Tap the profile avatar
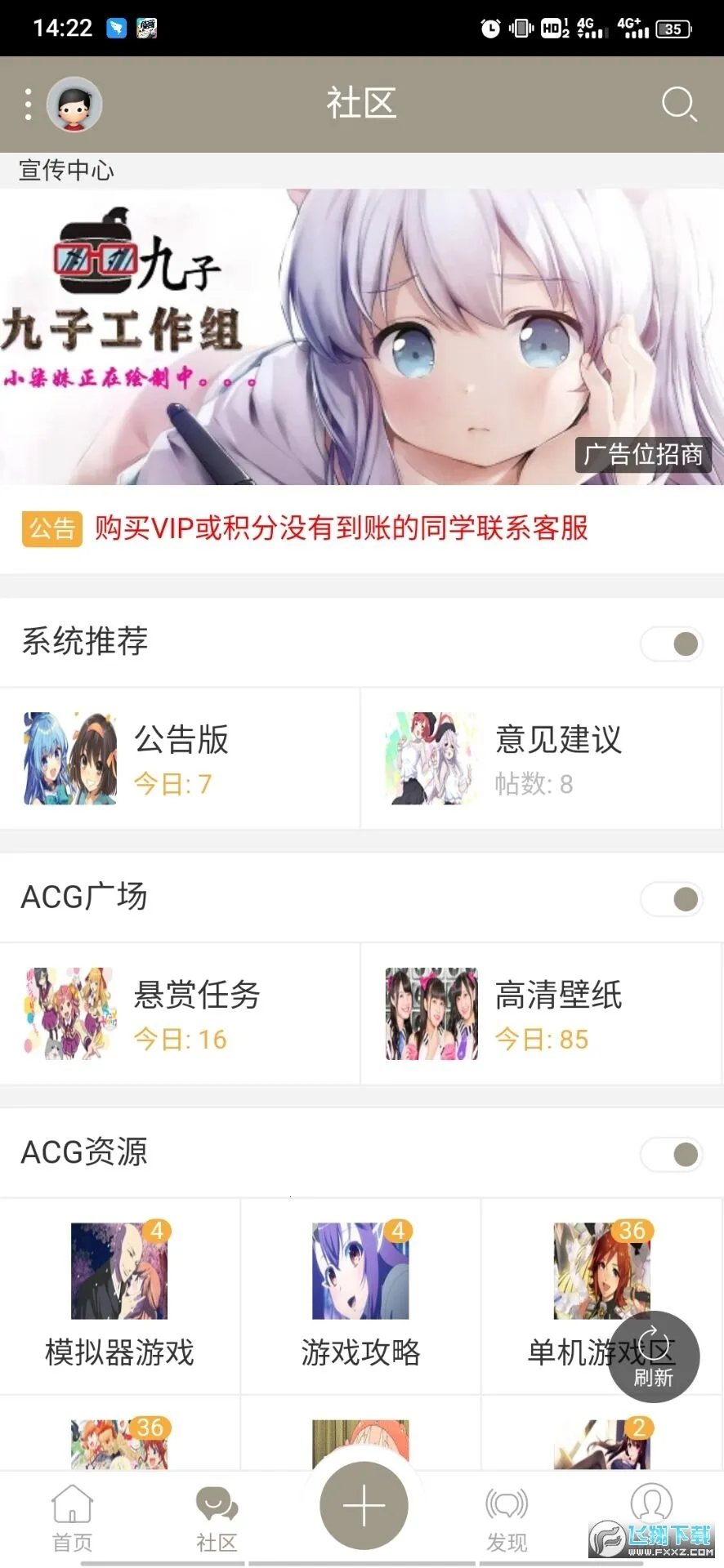Image resolution: width=724 pixels, height=1568 pixels. [x=74, y=105]
